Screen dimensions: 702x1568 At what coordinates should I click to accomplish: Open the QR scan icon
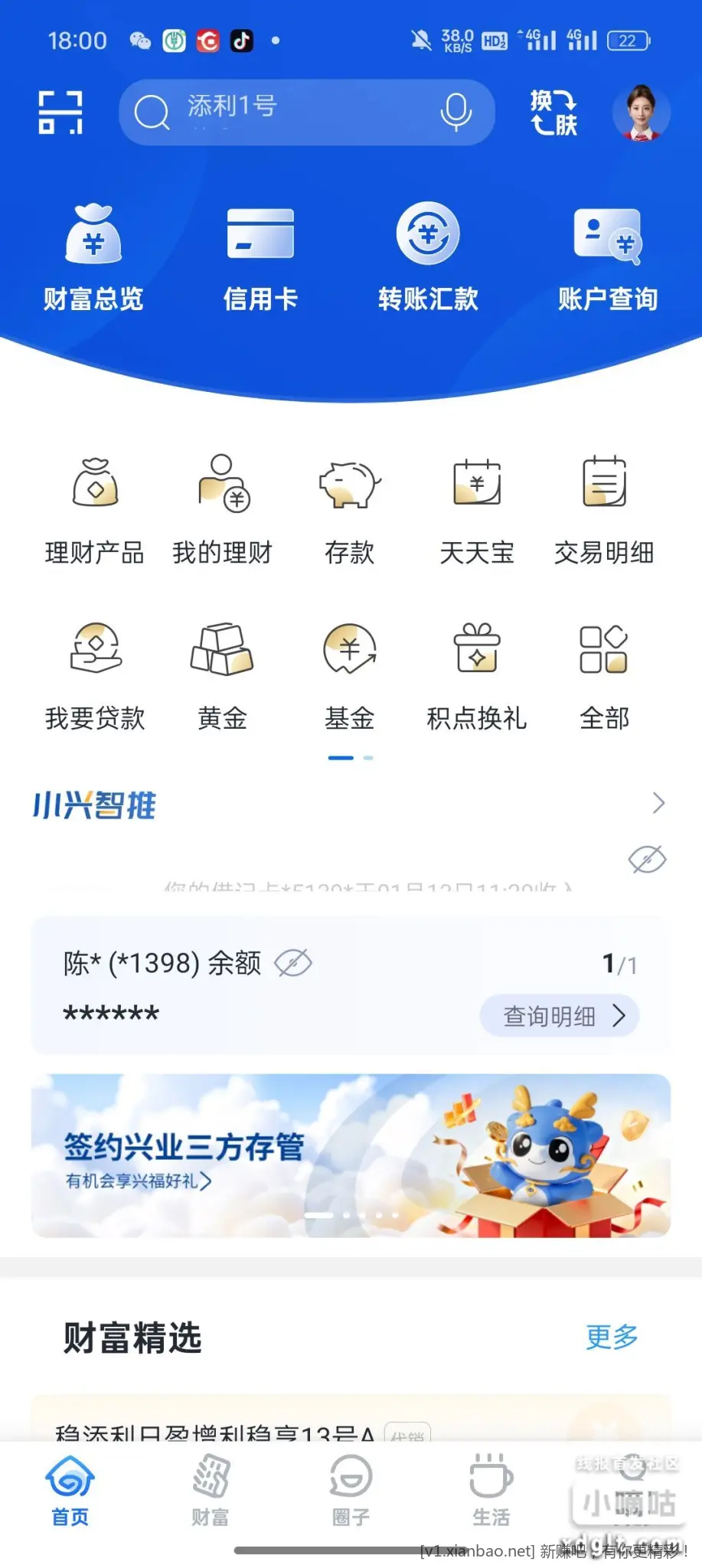(60, 113)
